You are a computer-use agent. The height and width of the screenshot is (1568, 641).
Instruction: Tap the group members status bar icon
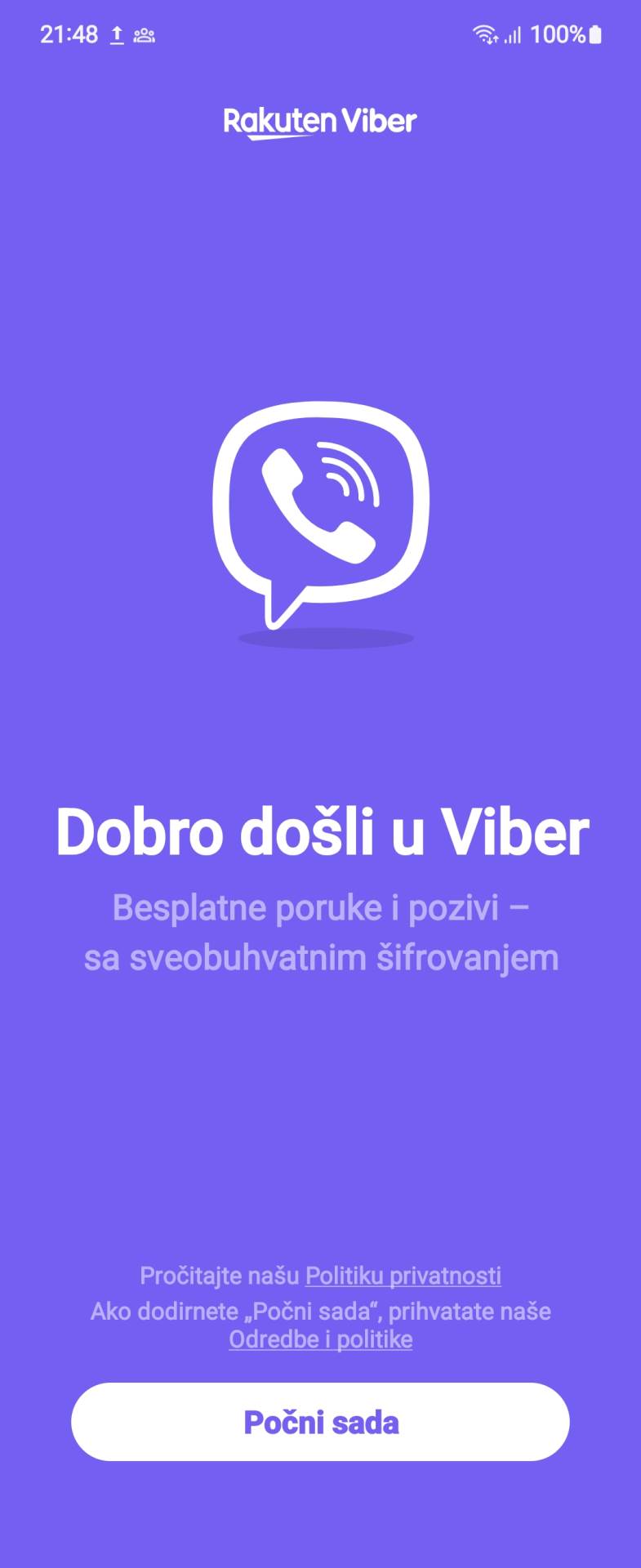144,34
